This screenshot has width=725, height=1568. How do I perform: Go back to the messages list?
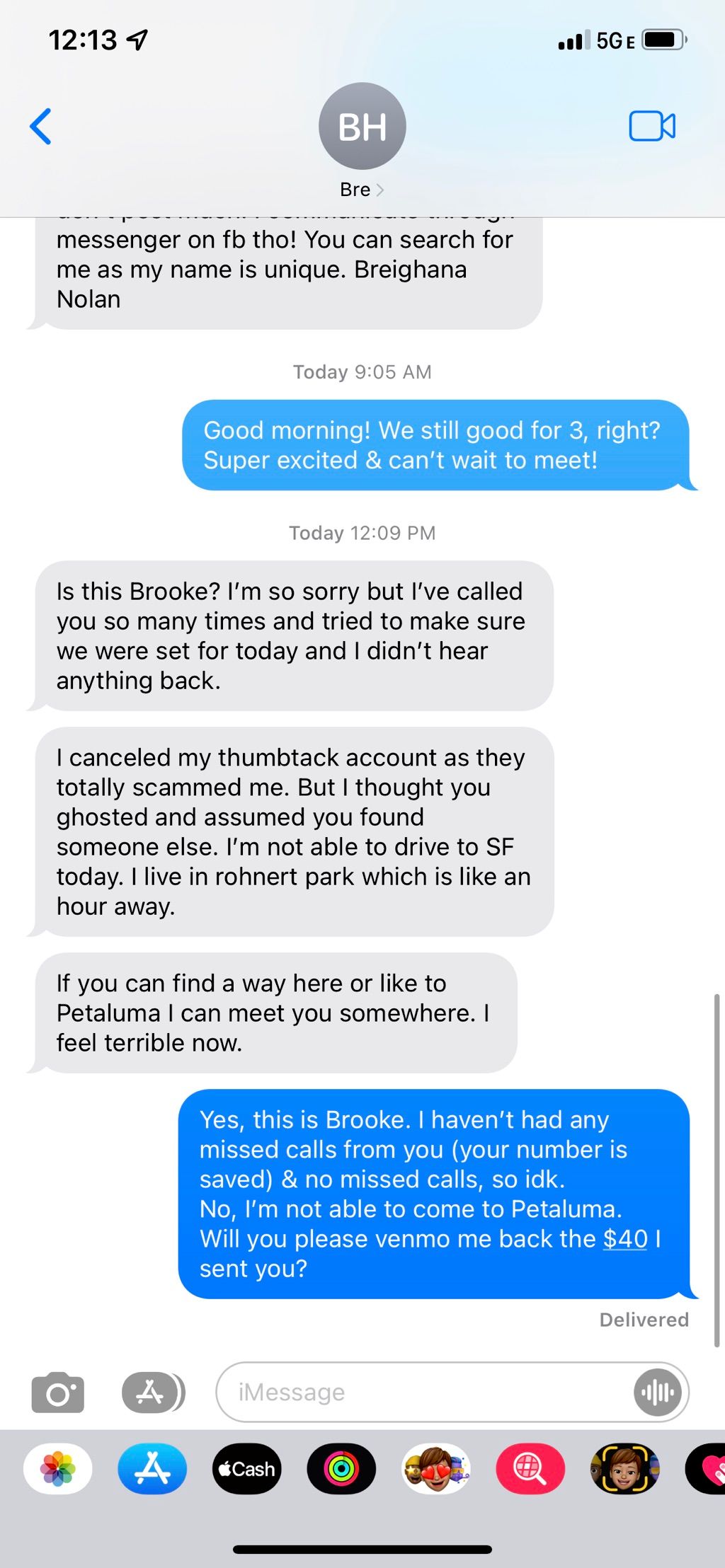[40, 127]
